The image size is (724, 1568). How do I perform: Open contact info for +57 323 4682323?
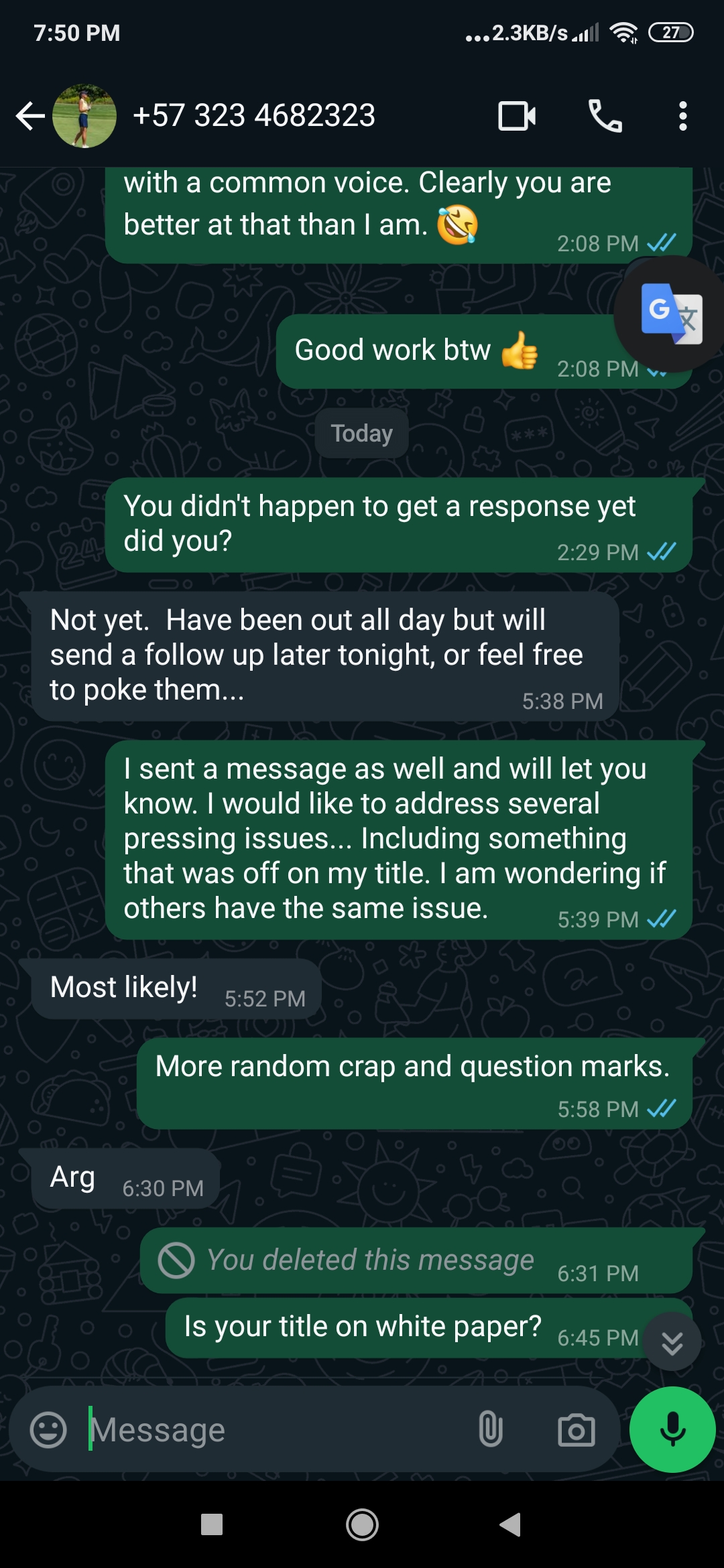pos(255,116)
